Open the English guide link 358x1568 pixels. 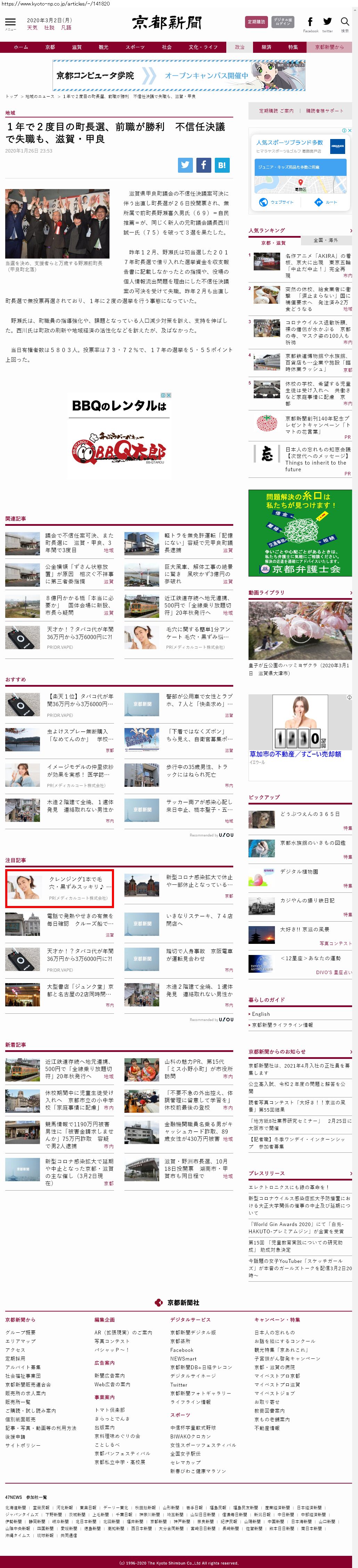[x=261, y=1014]
